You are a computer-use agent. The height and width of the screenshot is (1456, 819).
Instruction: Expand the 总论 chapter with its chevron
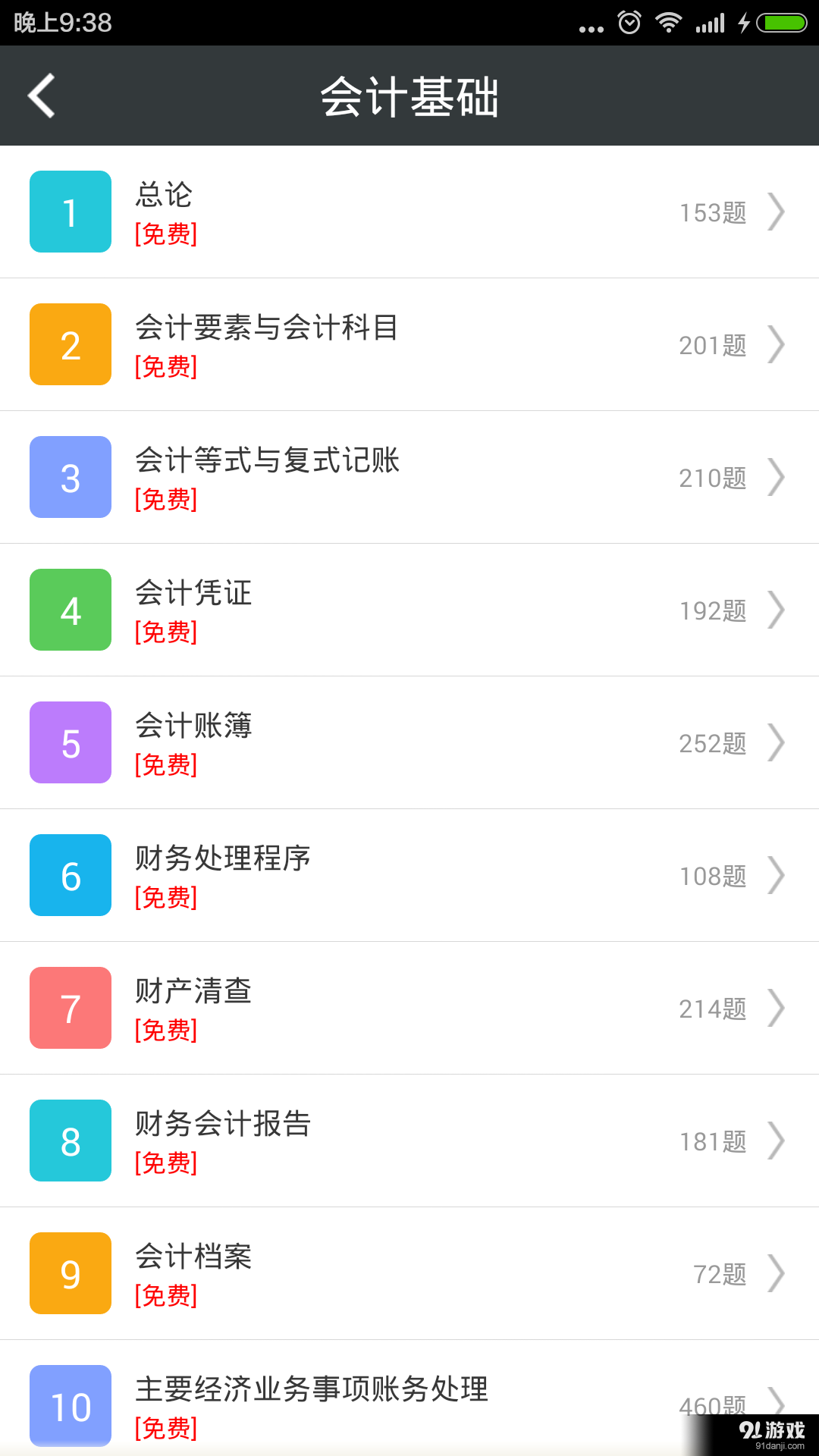click(777, 212)
